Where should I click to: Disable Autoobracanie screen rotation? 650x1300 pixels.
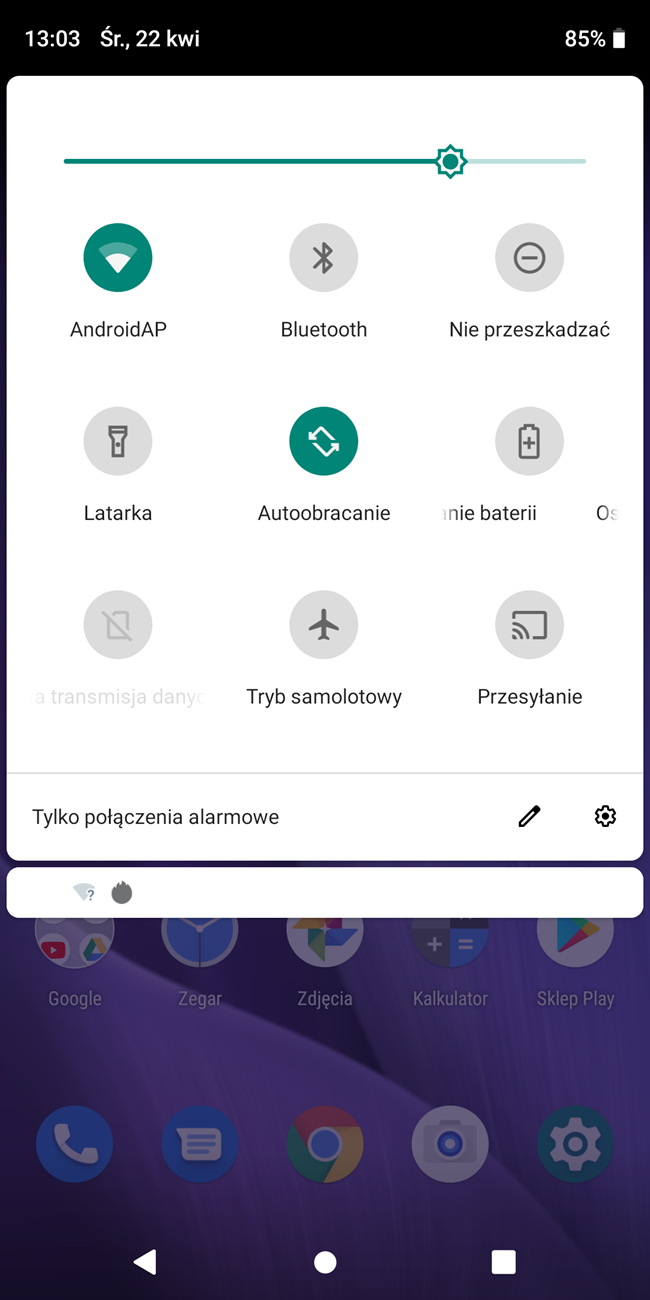click(x=323, y=441)
